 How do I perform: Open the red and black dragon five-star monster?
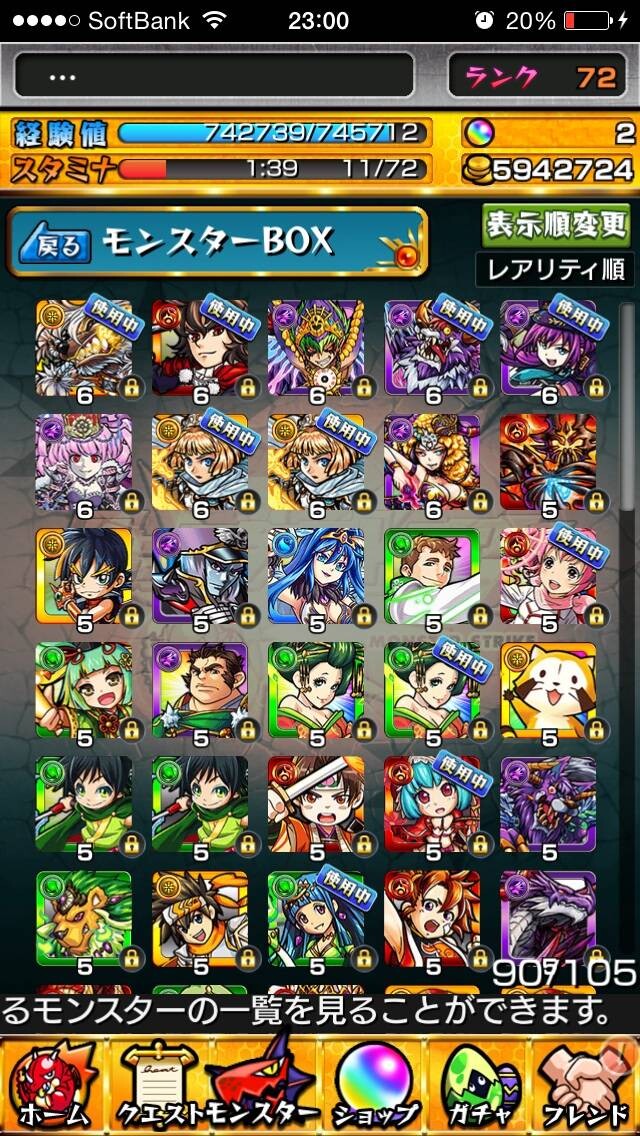[548, 462]
